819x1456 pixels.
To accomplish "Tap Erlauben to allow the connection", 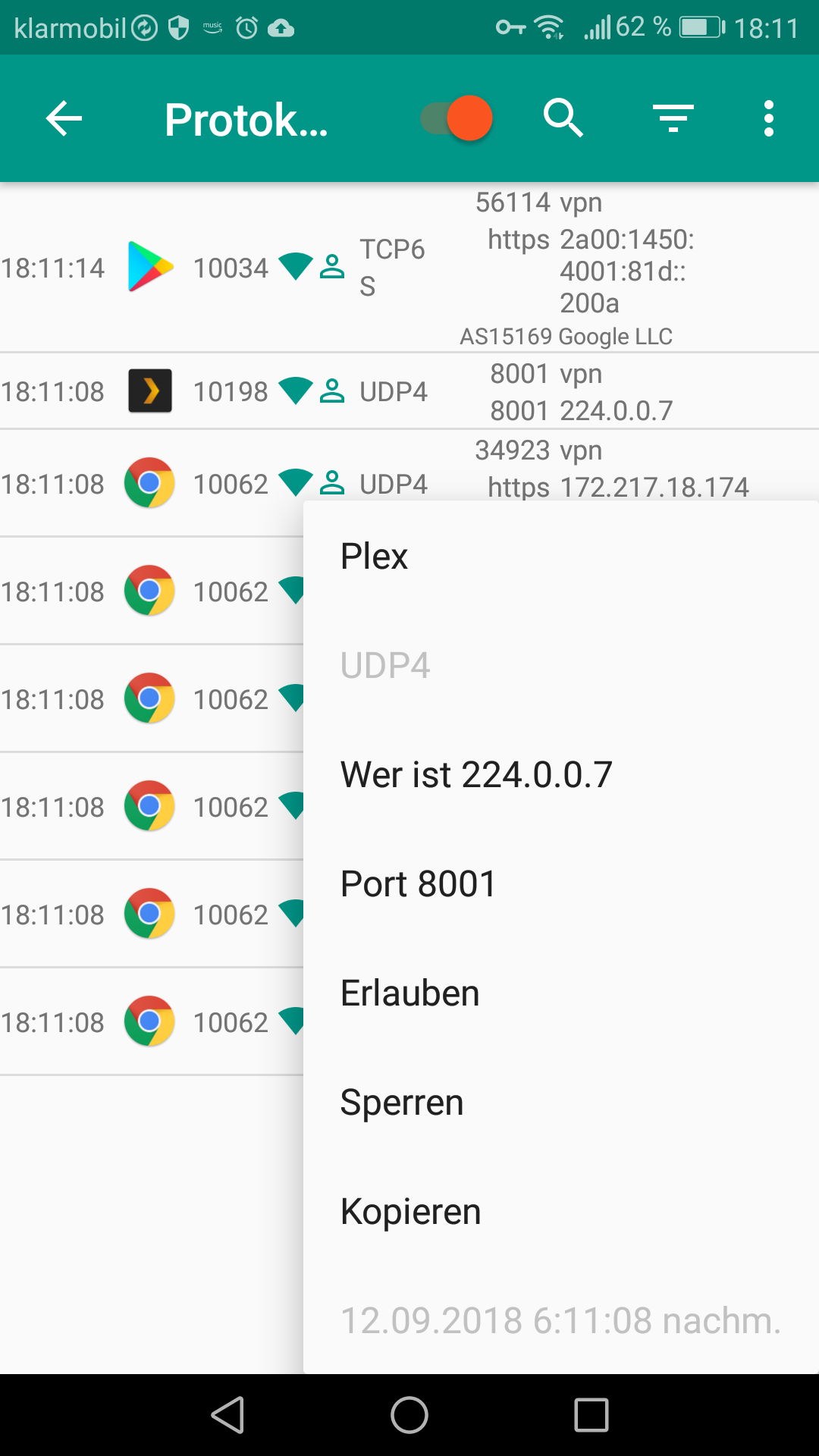I will [x=409, y=993].
